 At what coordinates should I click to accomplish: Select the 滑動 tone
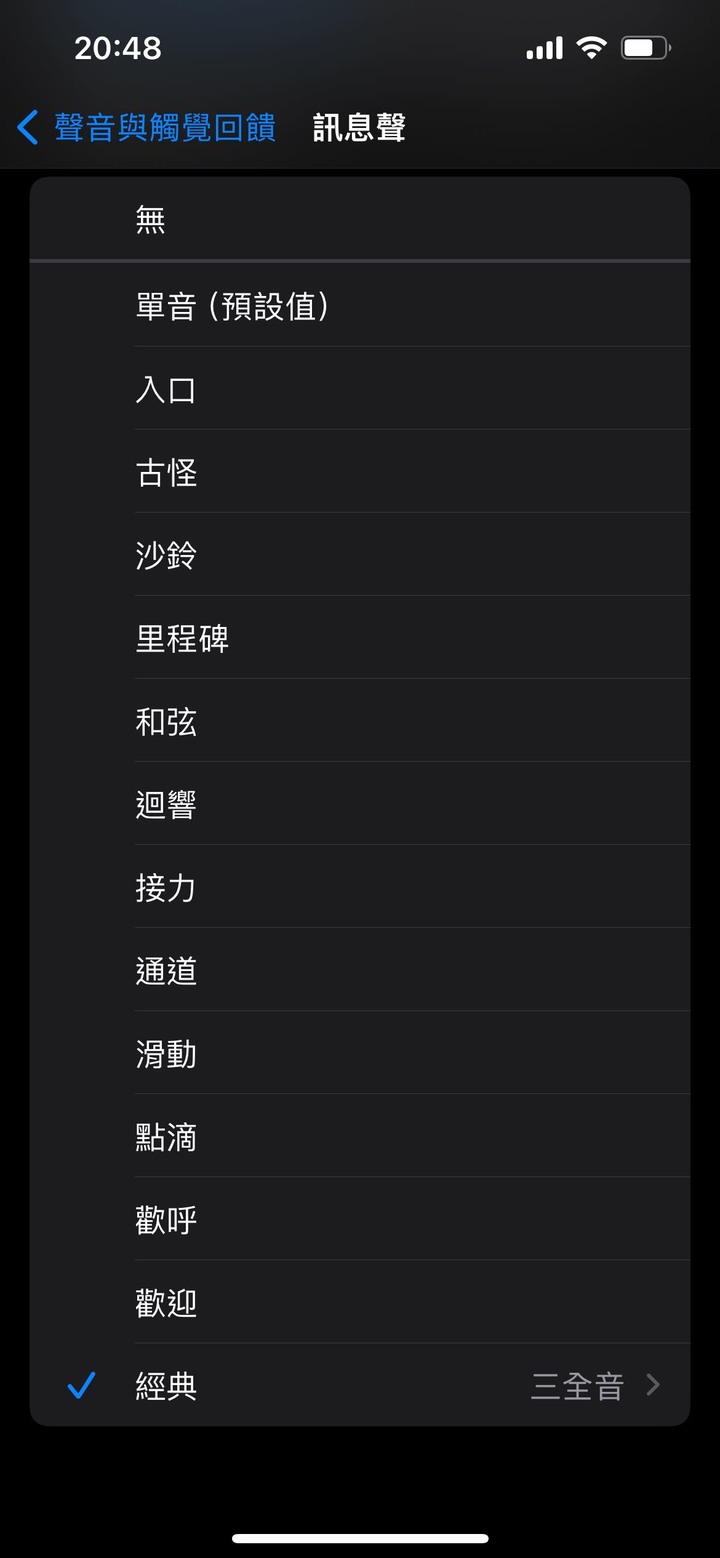360,1053
